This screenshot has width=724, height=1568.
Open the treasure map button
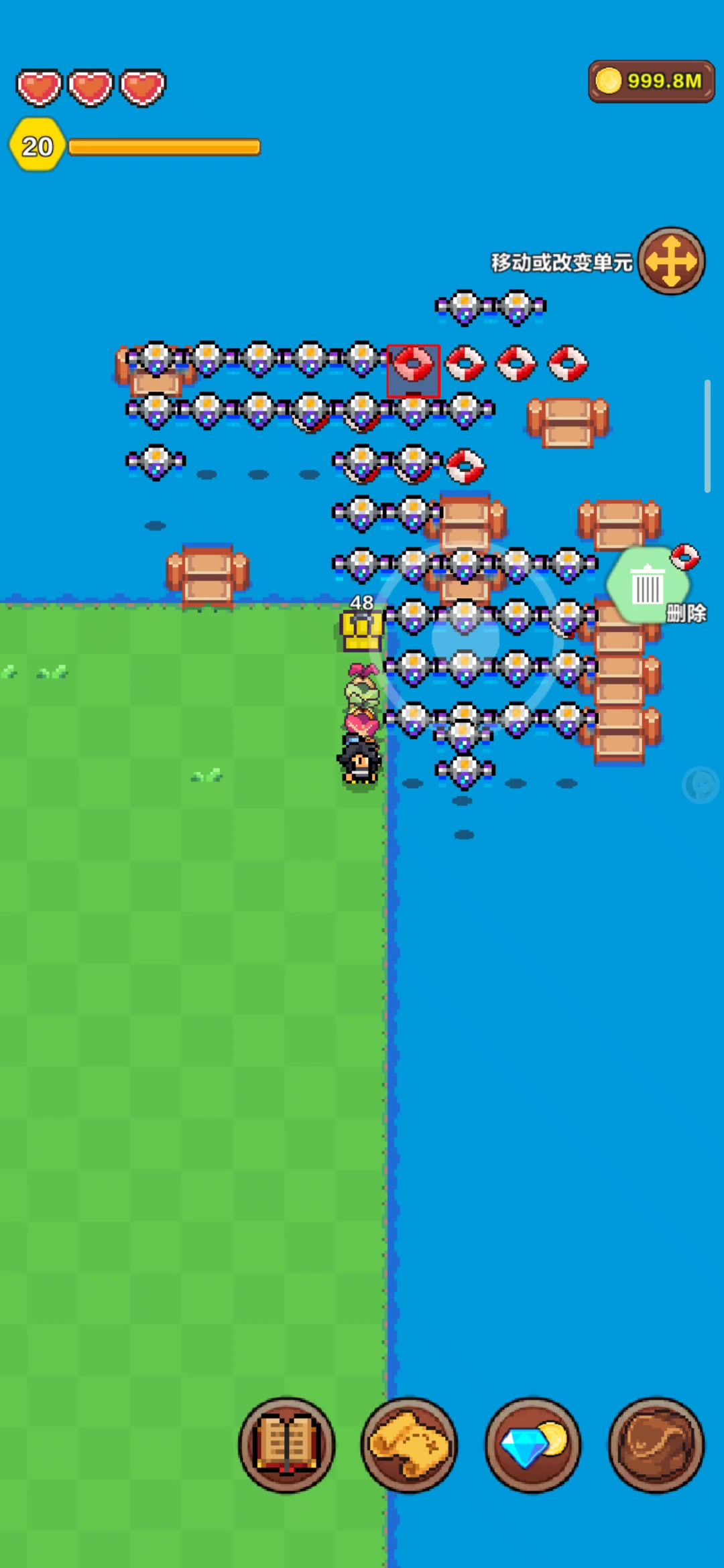(410, 1445)
